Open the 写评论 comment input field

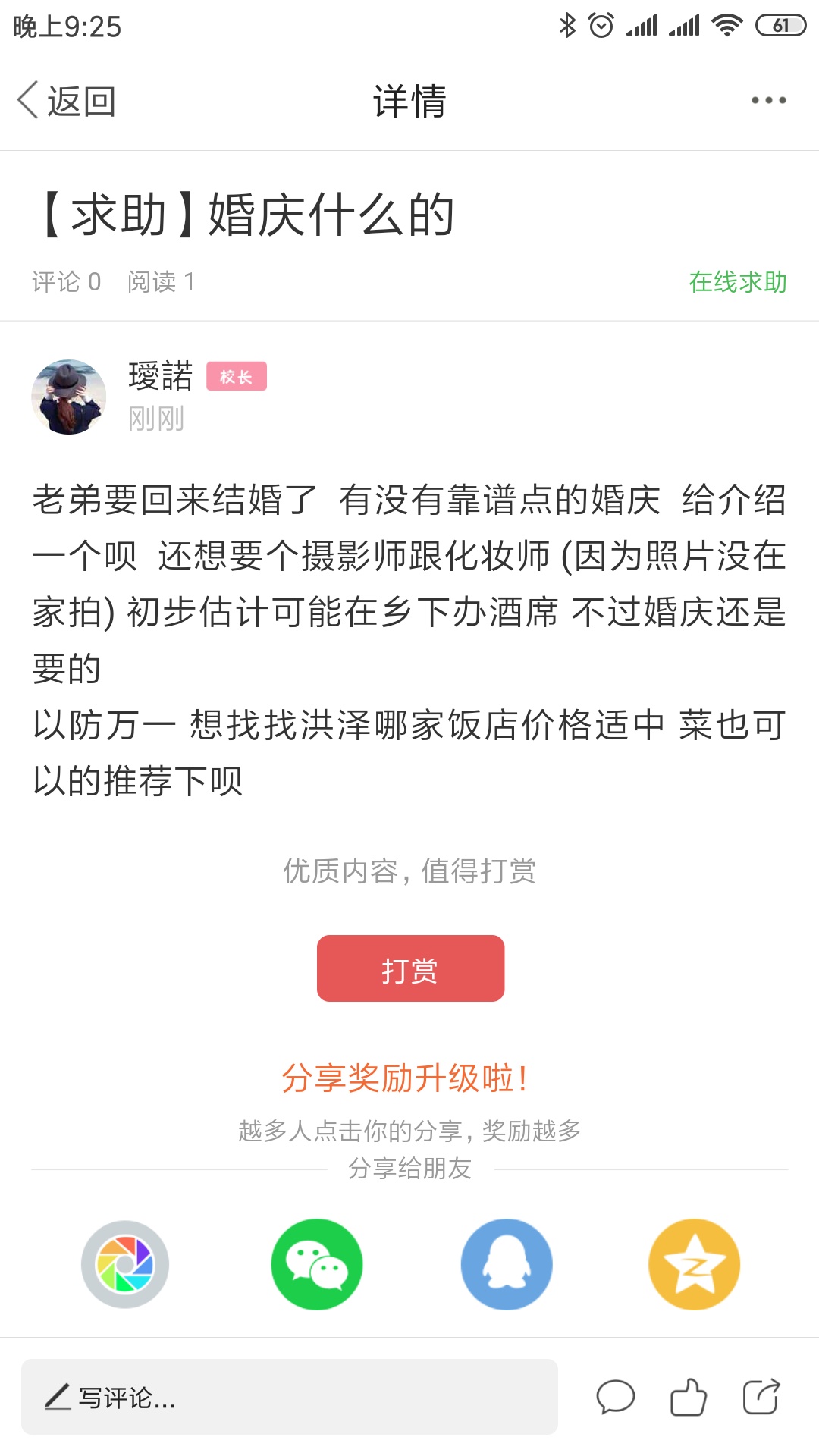[290, 1397]
